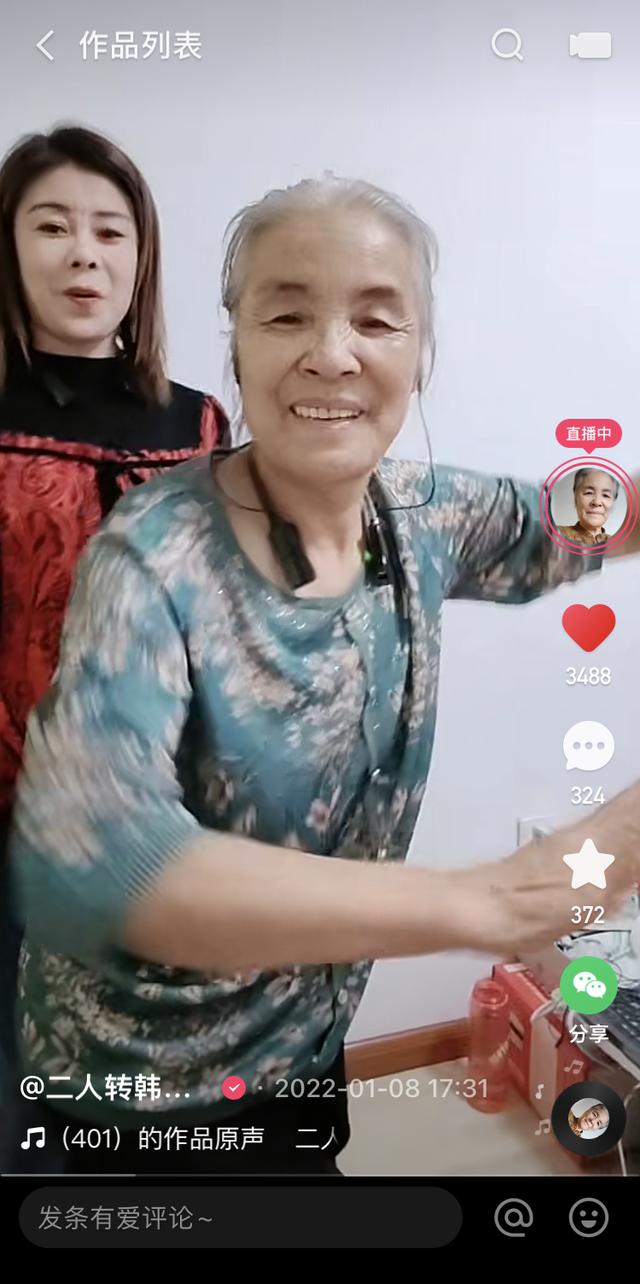
Task: Open the search magnifier icon
Action: [x=507, y=45]
